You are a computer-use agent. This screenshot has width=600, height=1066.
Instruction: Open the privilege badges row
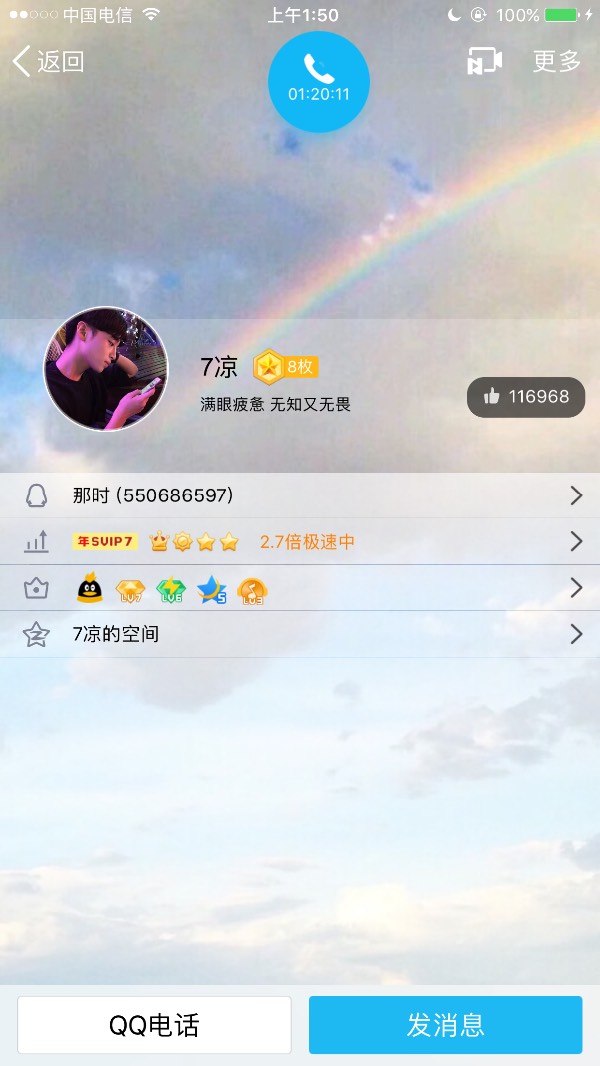click(x=300, y=588)
